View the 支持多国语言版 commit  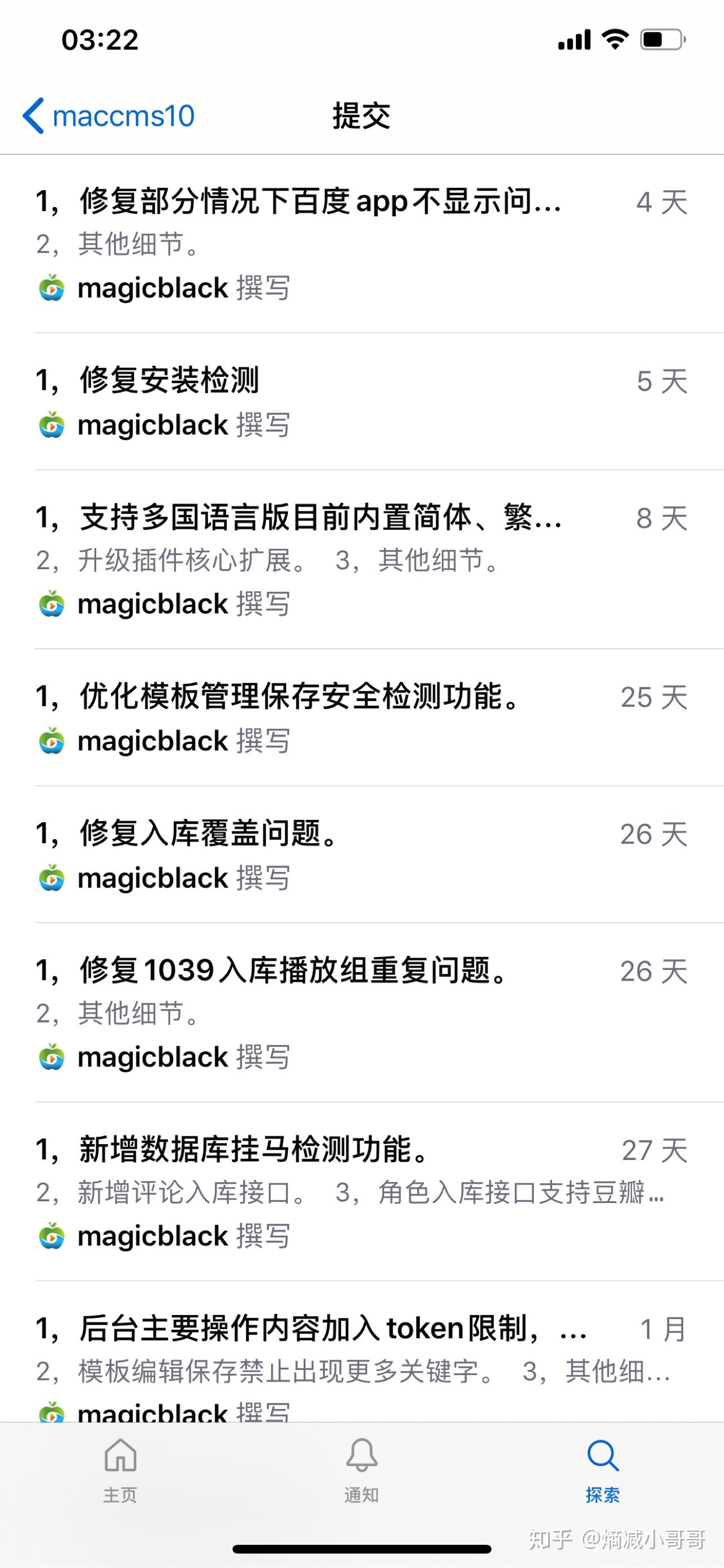click(x=298, y=518)
